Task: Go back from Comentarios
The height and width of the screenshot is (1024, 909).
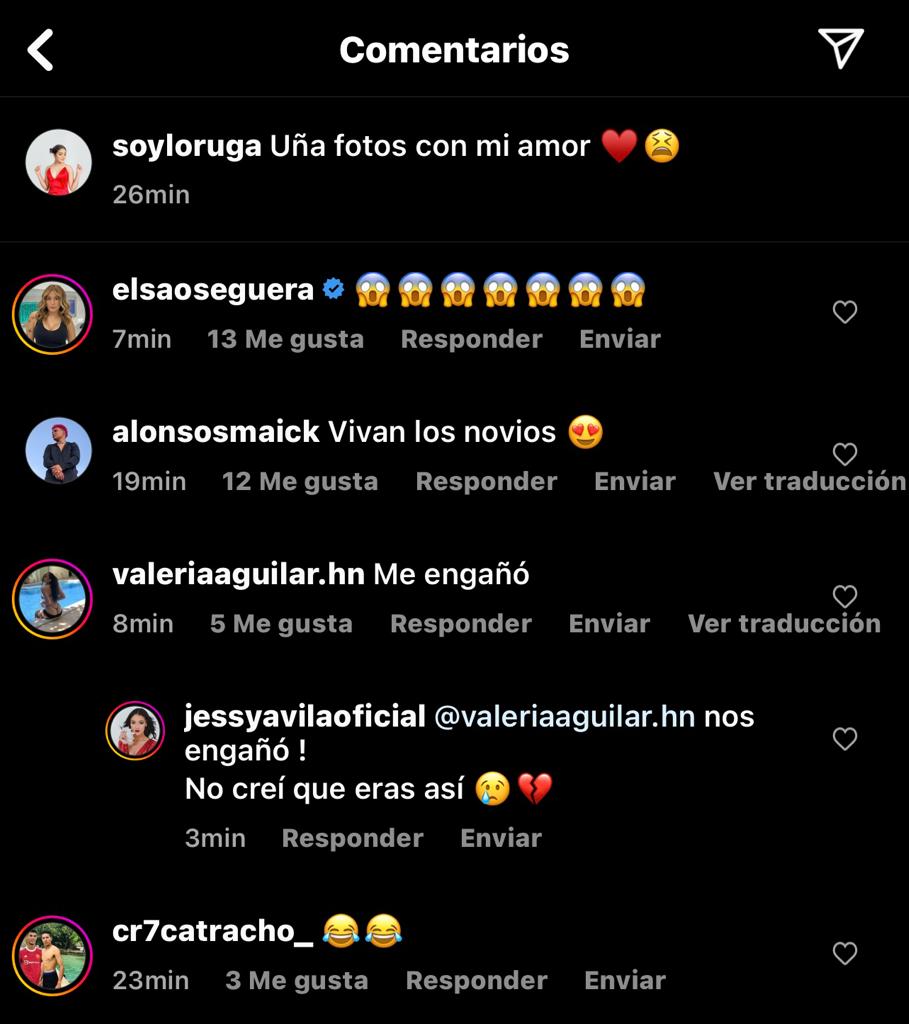Action: tap(40, 50)
